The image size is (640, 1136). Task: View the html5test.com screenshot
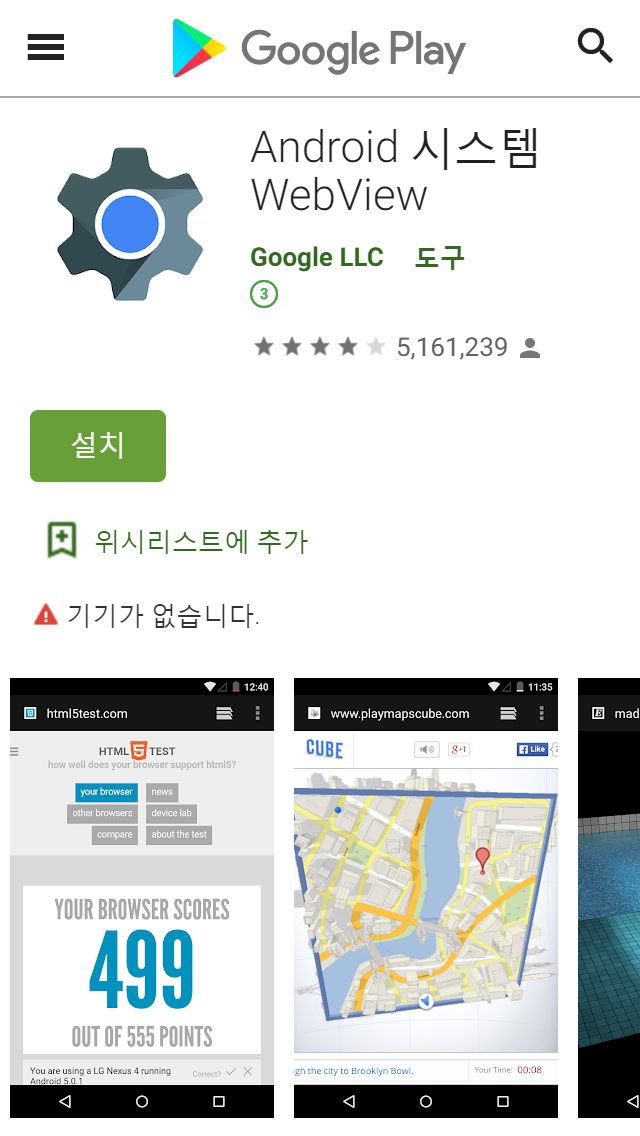coord(142,897)
